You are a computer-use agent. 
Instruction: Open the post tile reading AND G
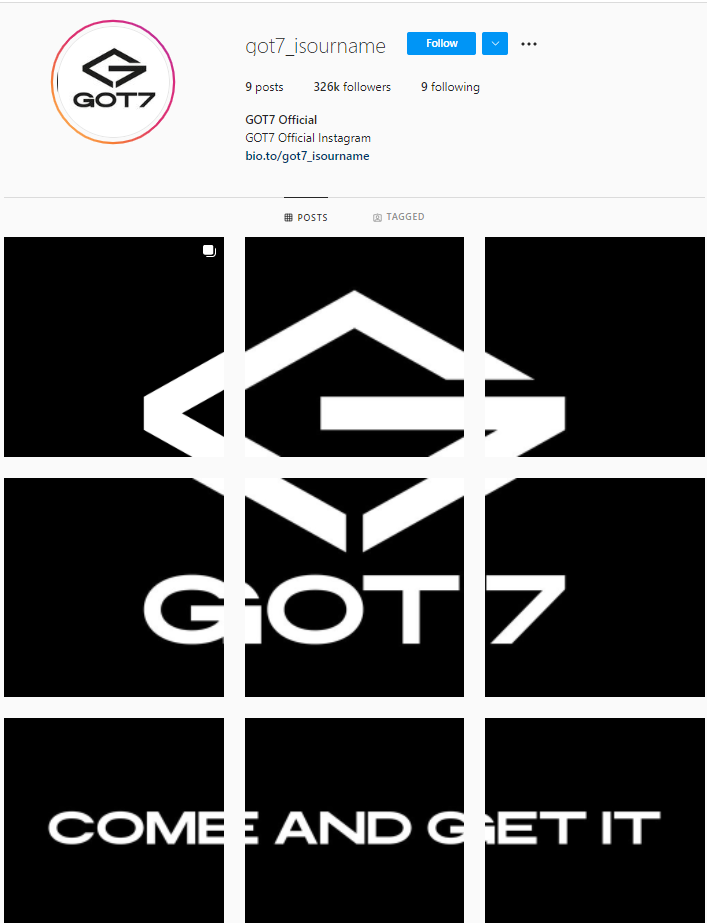point(354,820)
